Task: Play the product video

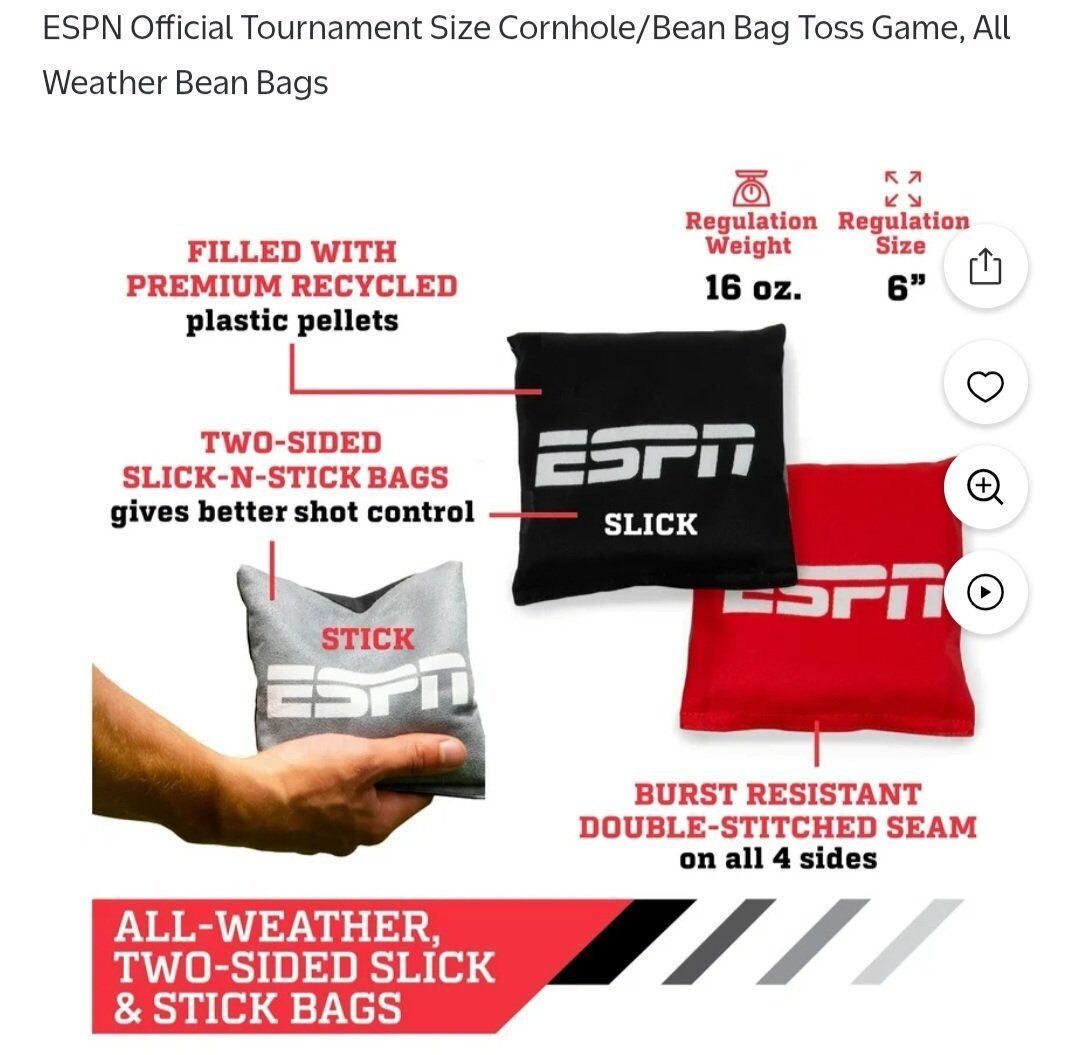Action: tap(985, 592)
